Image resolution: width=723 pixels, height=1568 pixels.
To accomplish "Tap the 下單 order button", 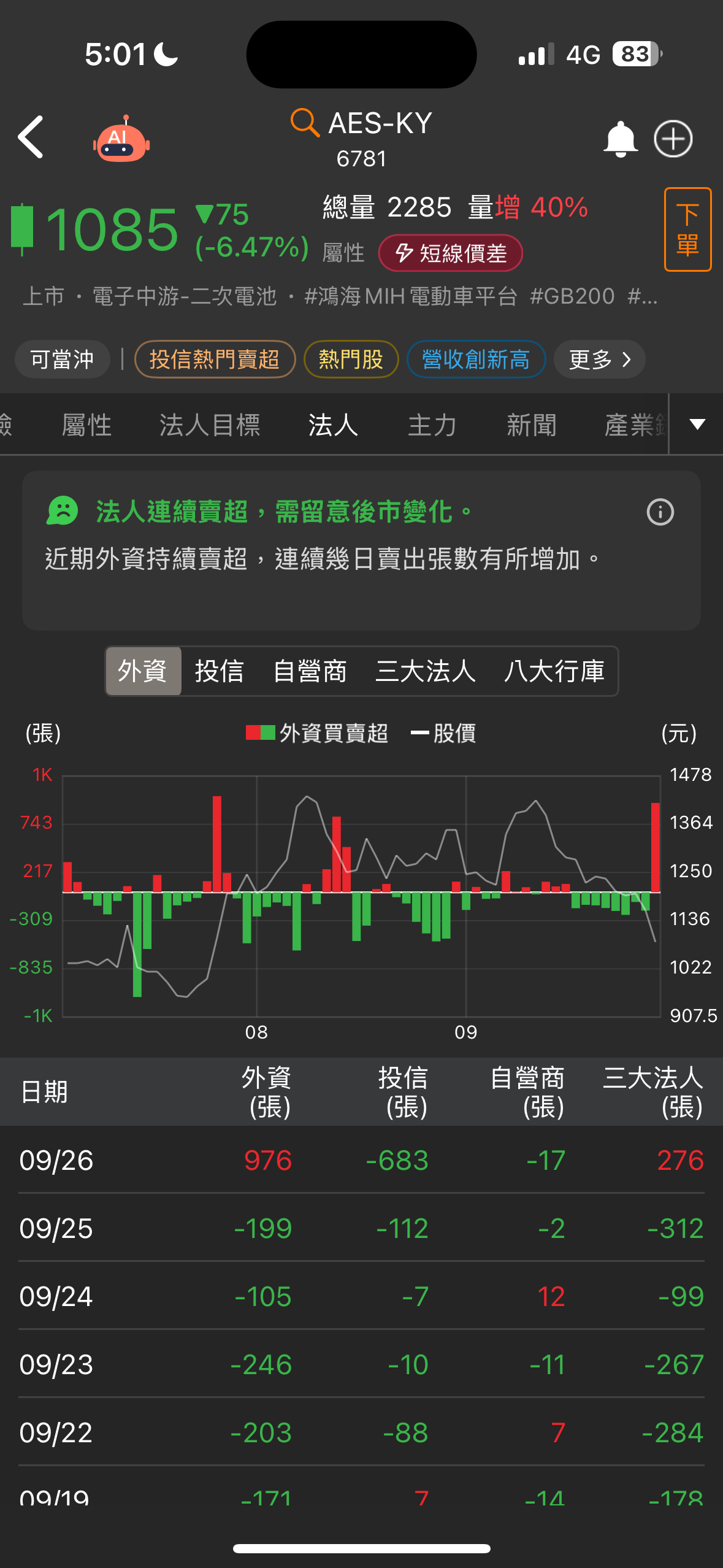I will point(687,229).
